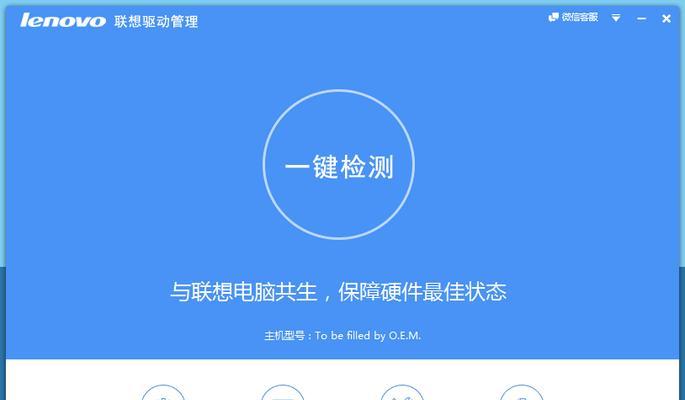Open 微信客服 WeChat customer service
The image size is (685, 400).
click(573, 18)
